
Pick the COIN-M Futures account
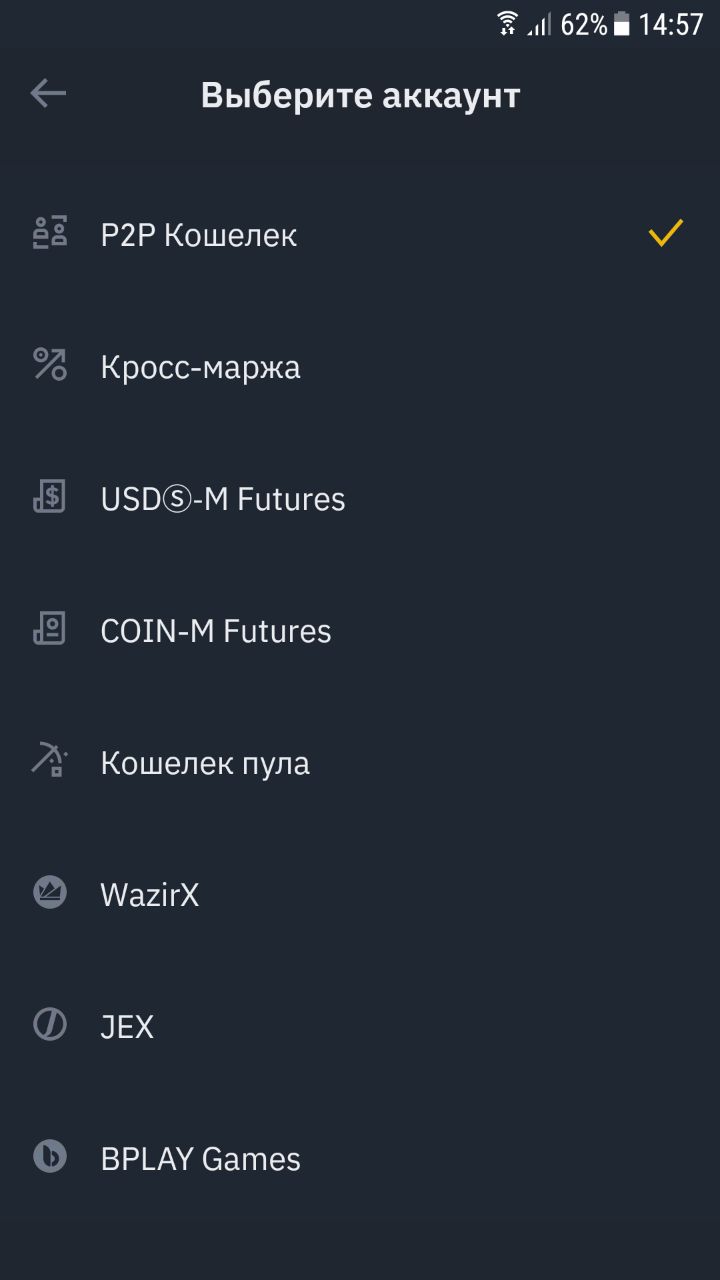click(360, 631)
